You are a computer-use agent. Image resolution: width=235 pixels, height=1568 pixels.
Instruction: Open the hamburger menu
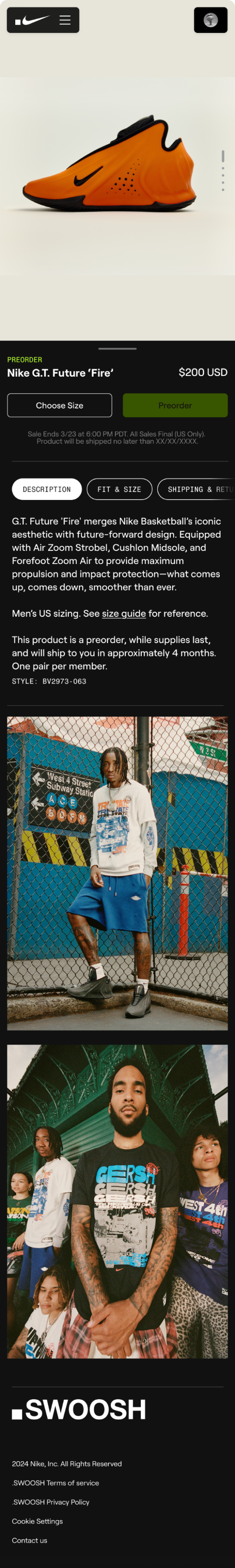click(65, 20)
